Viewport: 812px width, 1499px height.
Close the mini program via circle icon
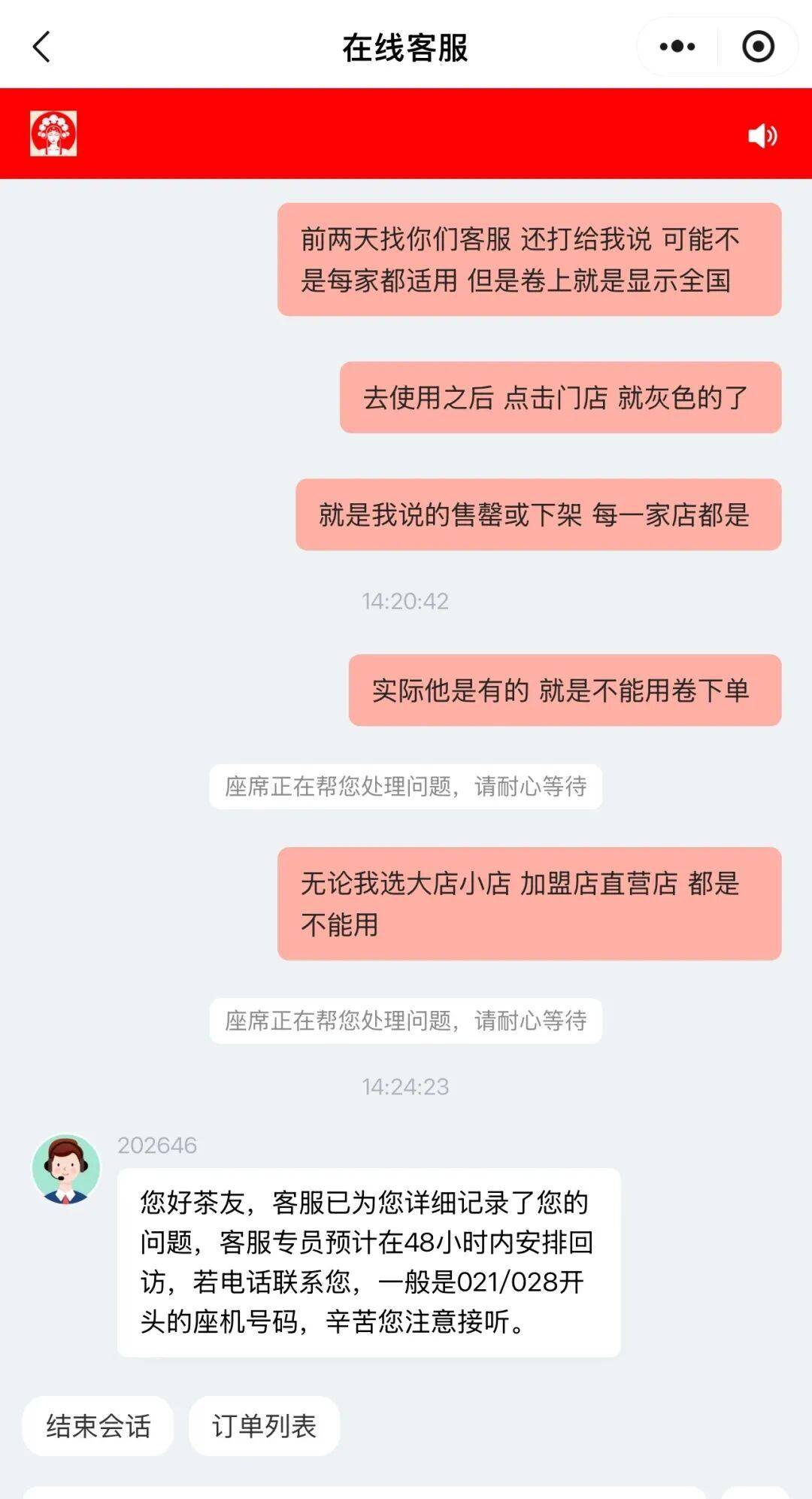758,47
